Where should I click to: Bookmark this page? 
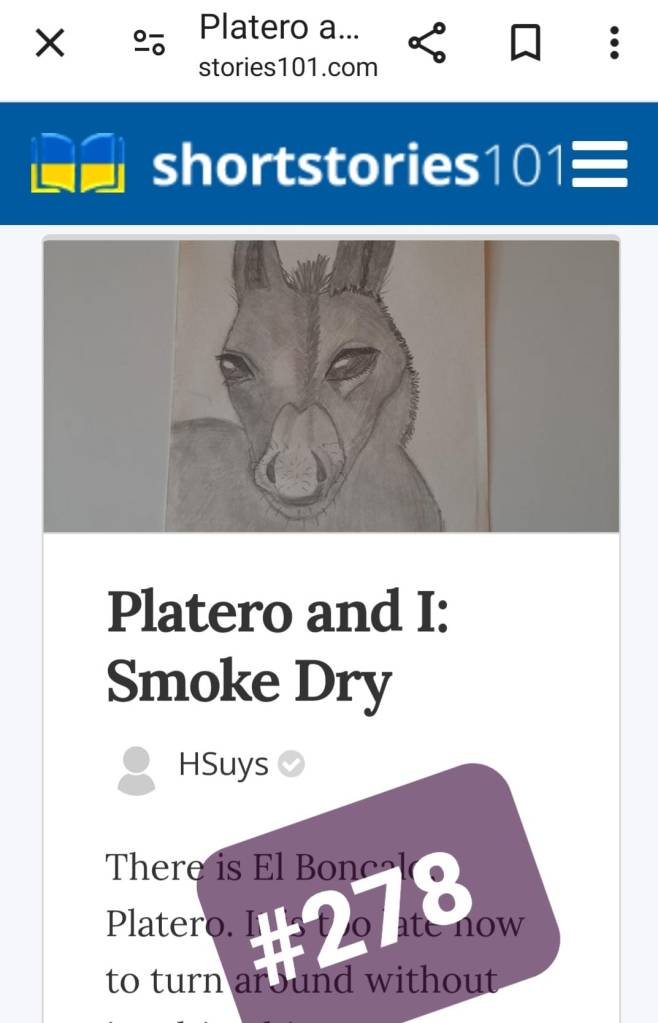[525, 43]
